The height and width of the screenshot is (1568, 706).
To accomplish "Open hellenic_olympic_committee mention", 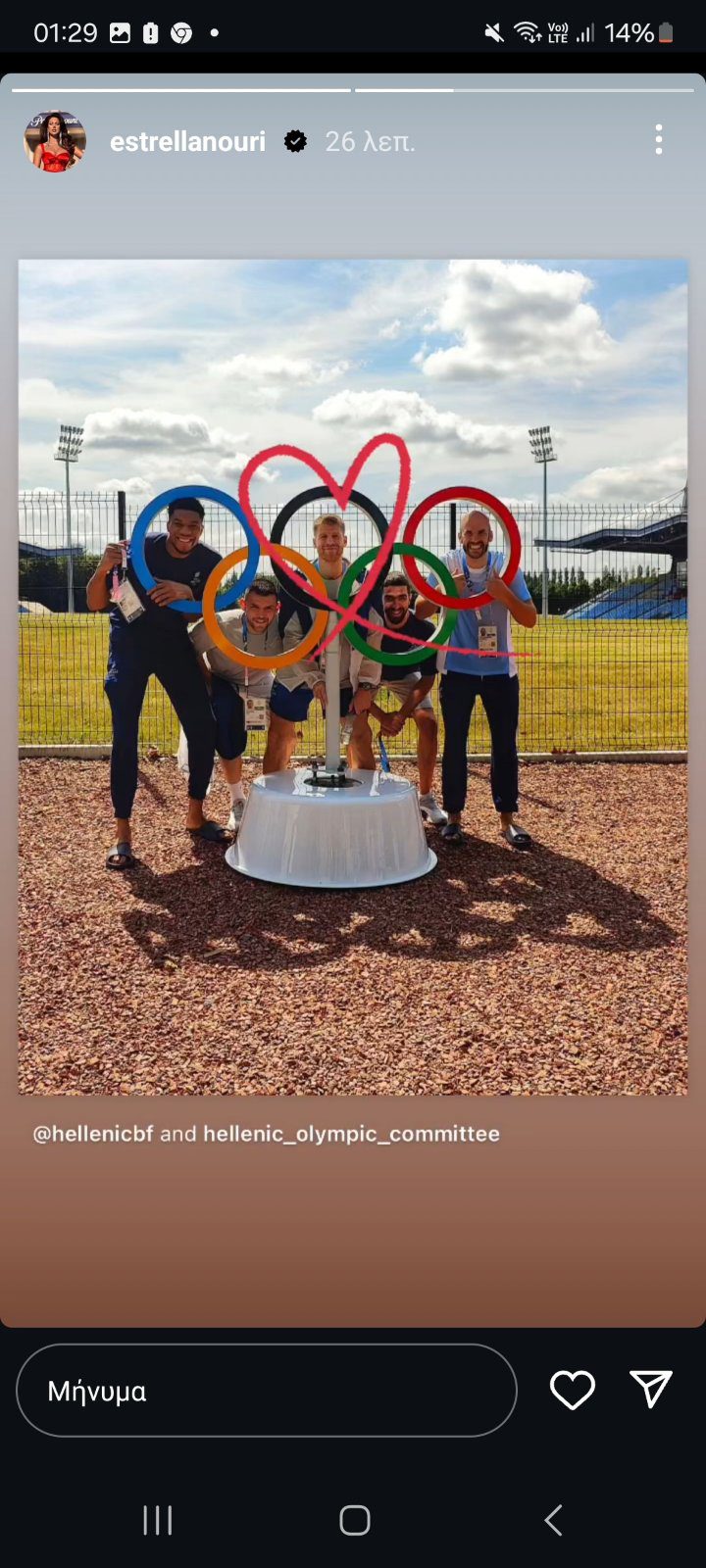I will pos(351,1134).
